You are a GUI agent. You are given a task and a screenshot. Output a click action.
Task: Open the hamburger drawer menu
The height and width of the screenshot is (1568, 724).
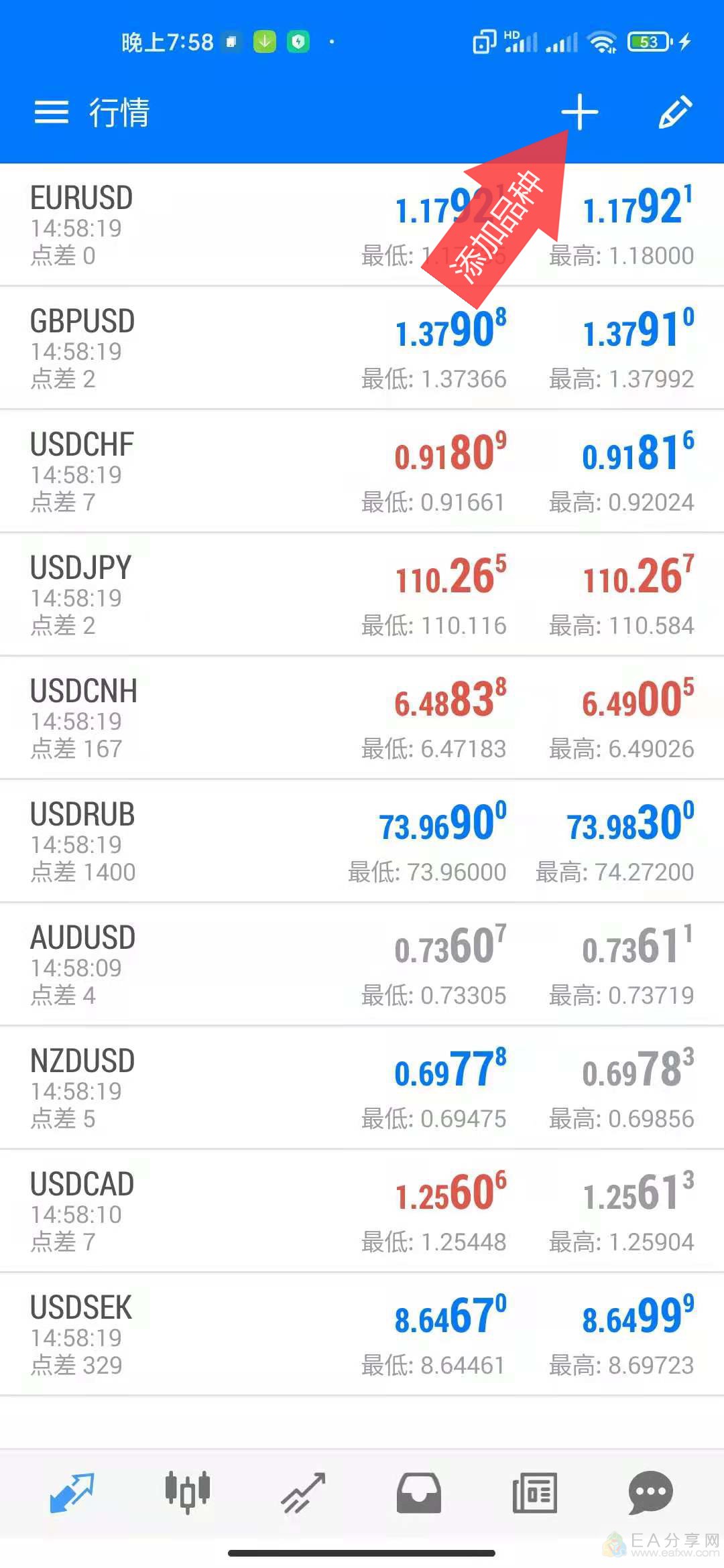tap(52, 112)
